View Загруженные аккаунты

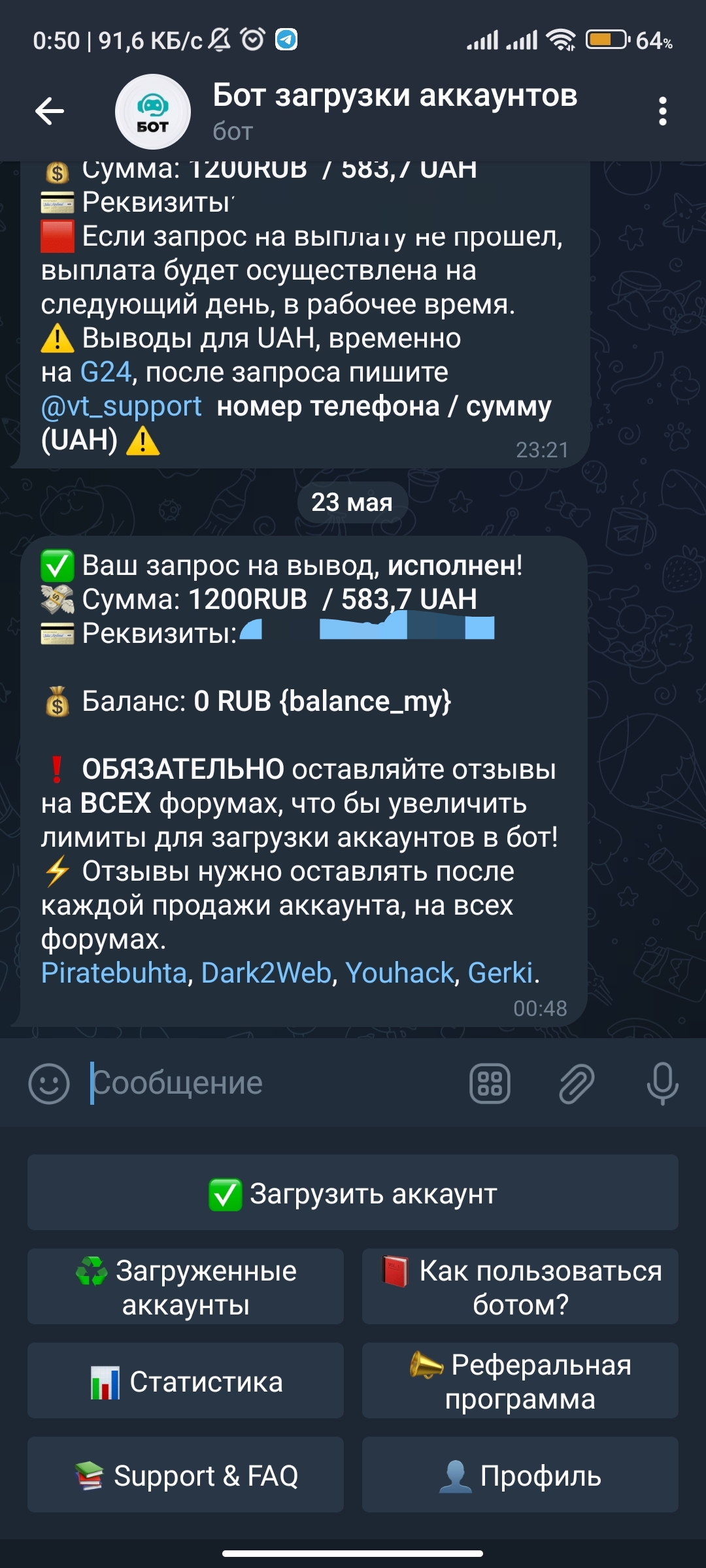(186, 1287)
